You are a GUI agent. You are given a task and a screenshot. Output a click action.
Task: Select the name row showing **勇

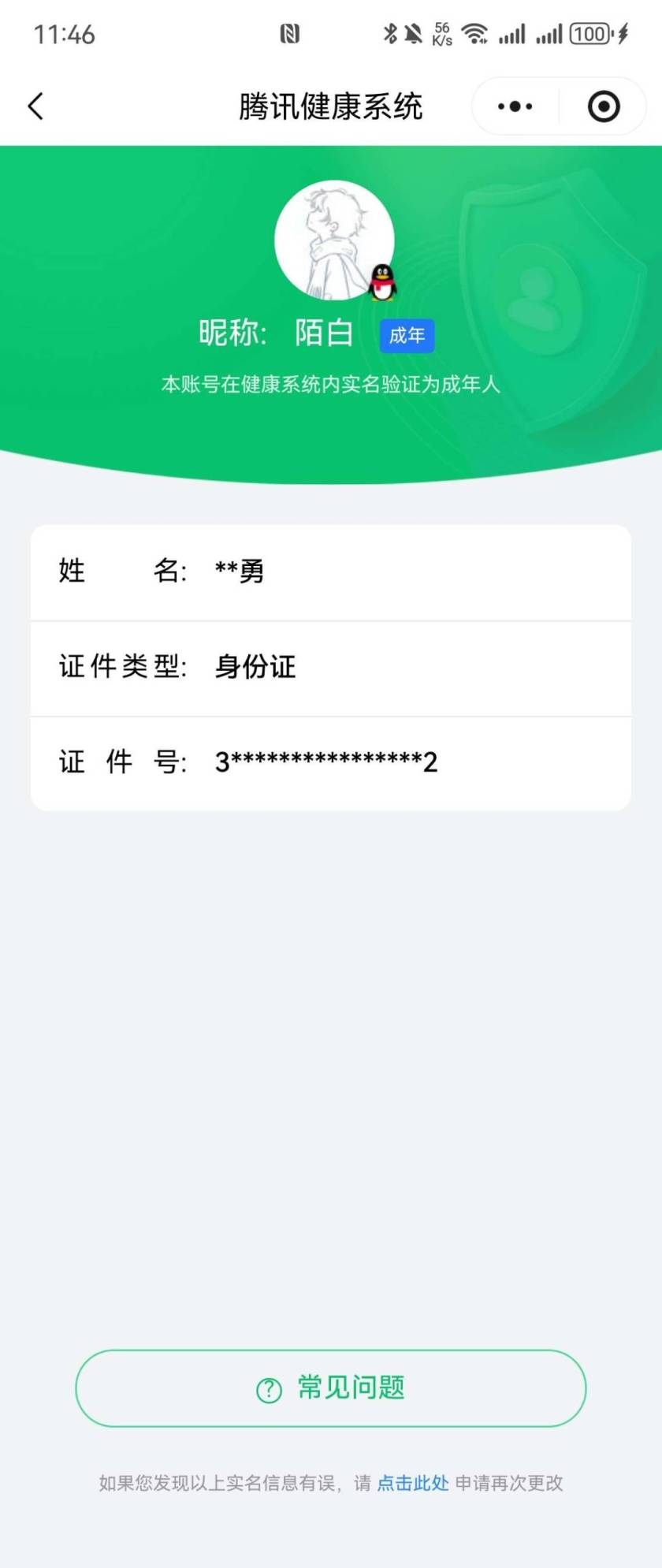coord(331,572)
